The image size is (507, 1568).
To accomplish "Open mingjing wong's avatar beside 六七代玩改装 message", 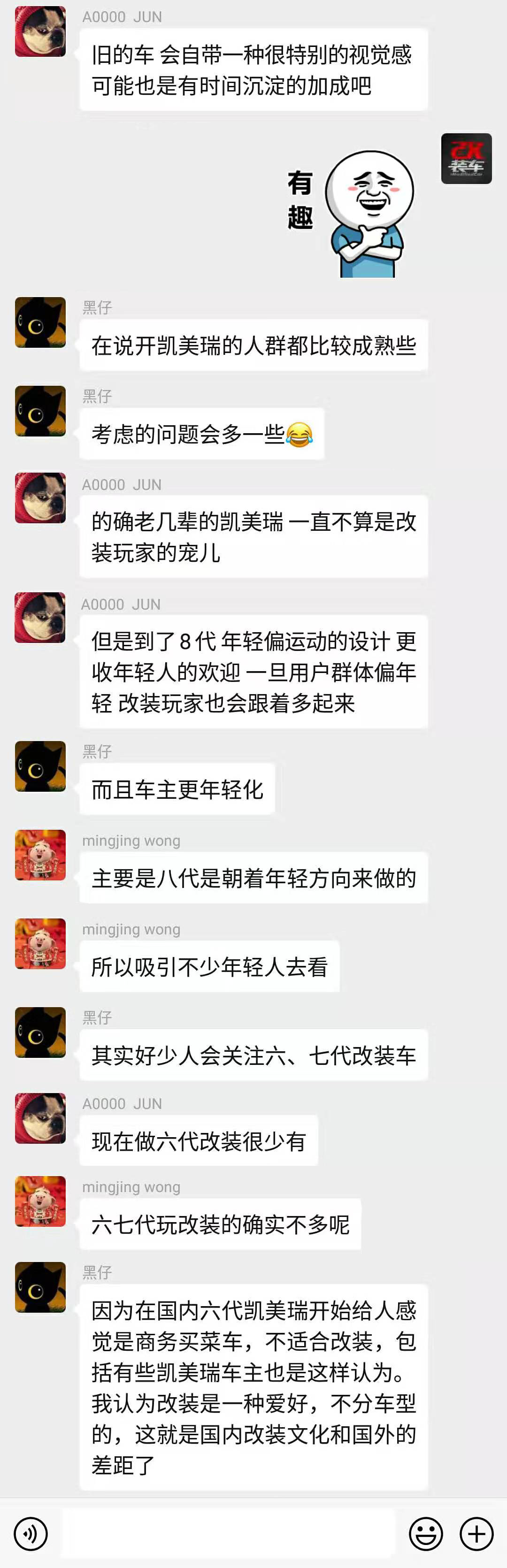I will click(x=40, y=1201).
